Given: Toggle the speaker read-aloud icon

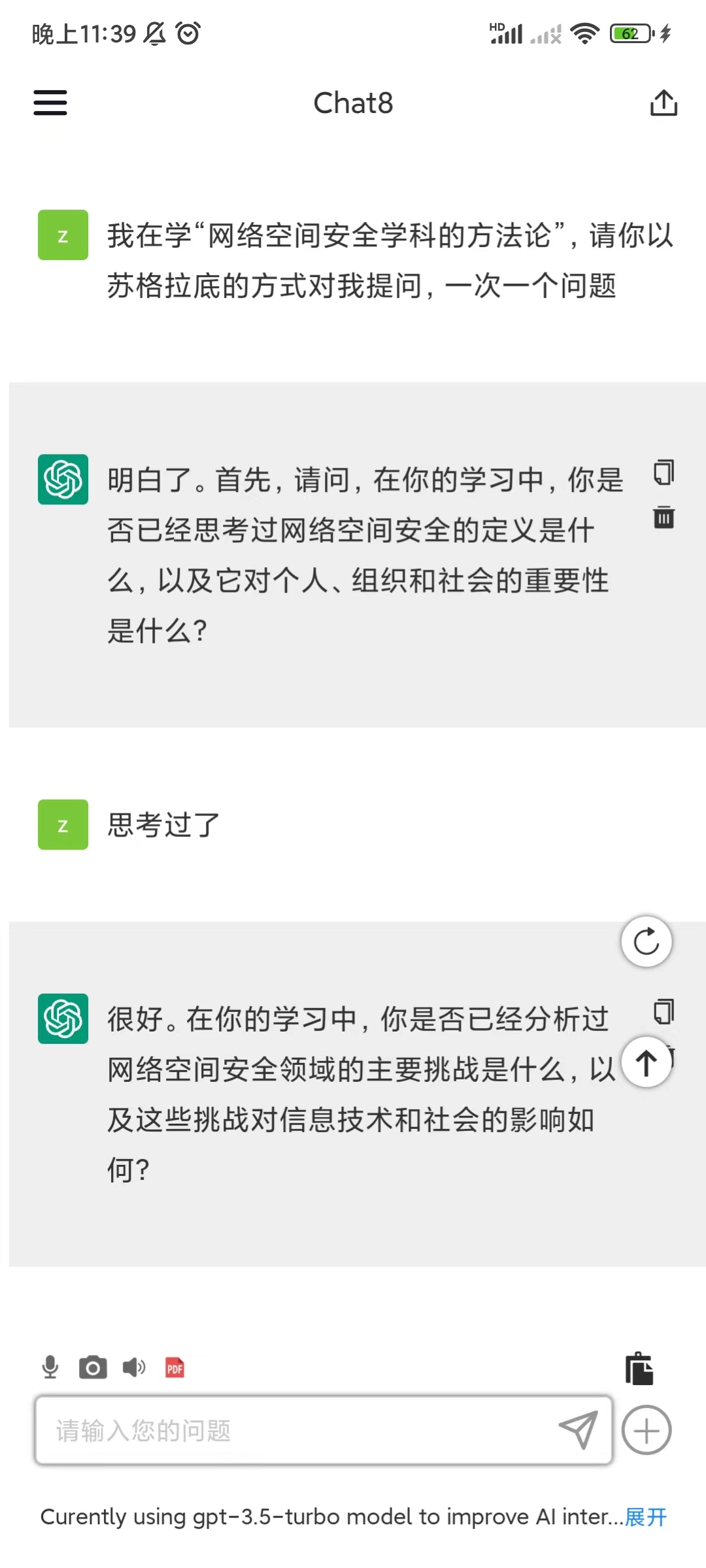Looking at the screenshot, I should pos(134,1367).
